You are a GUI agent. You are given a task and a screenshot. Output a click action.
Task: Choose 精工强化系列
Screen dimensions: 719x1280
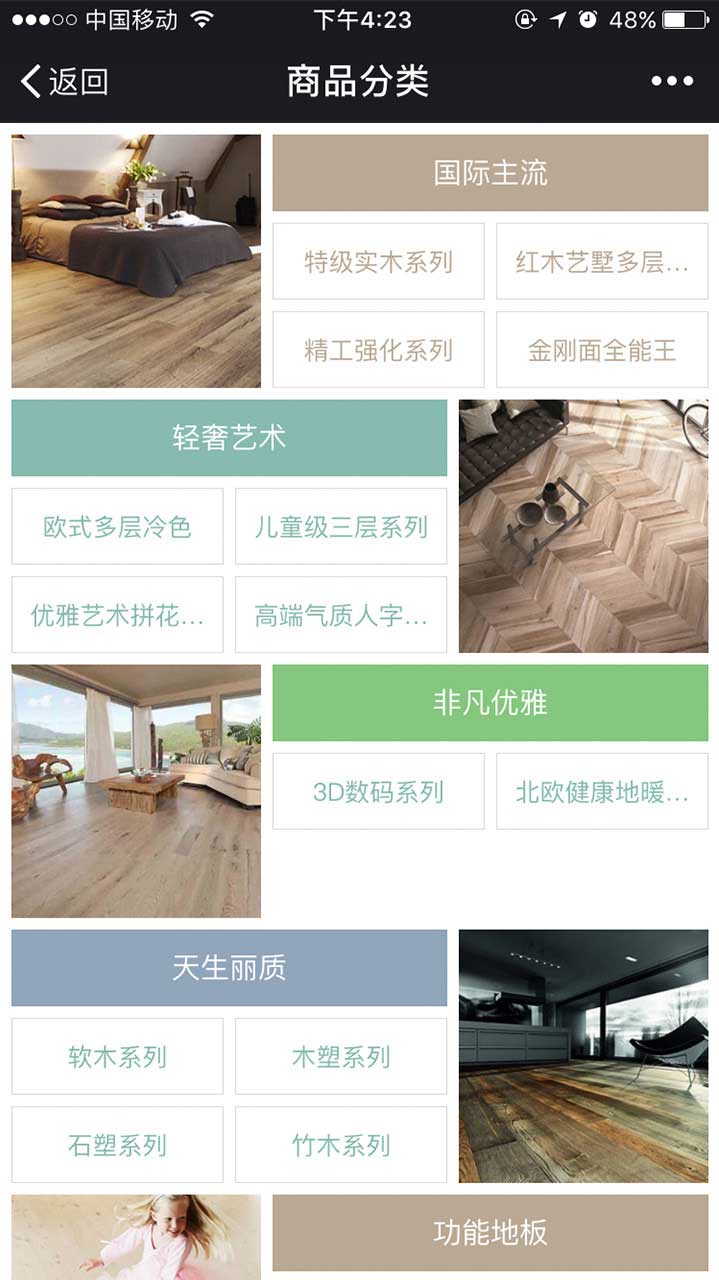(x=378, y=350)
